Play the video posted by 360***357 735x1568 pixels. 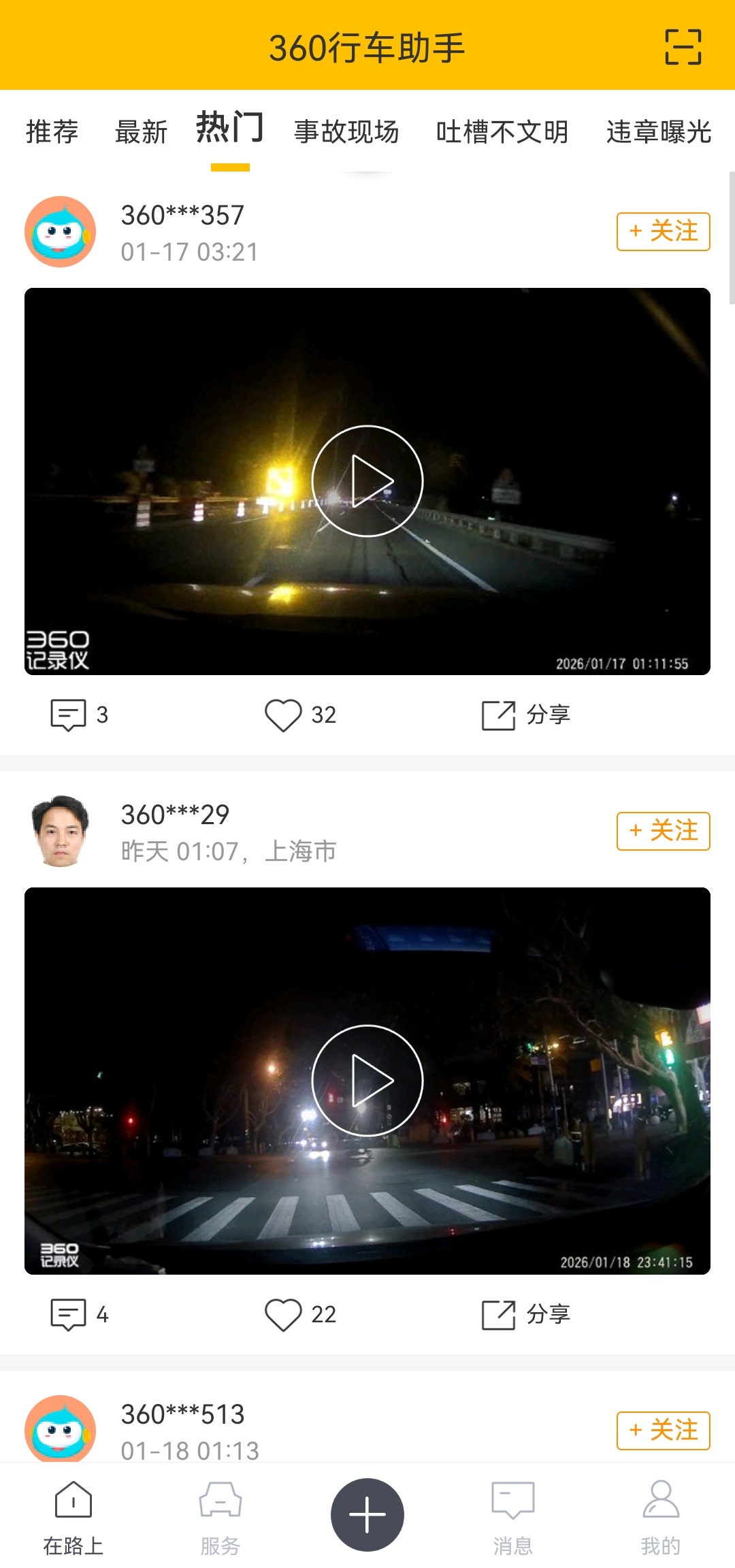point(367,481)
